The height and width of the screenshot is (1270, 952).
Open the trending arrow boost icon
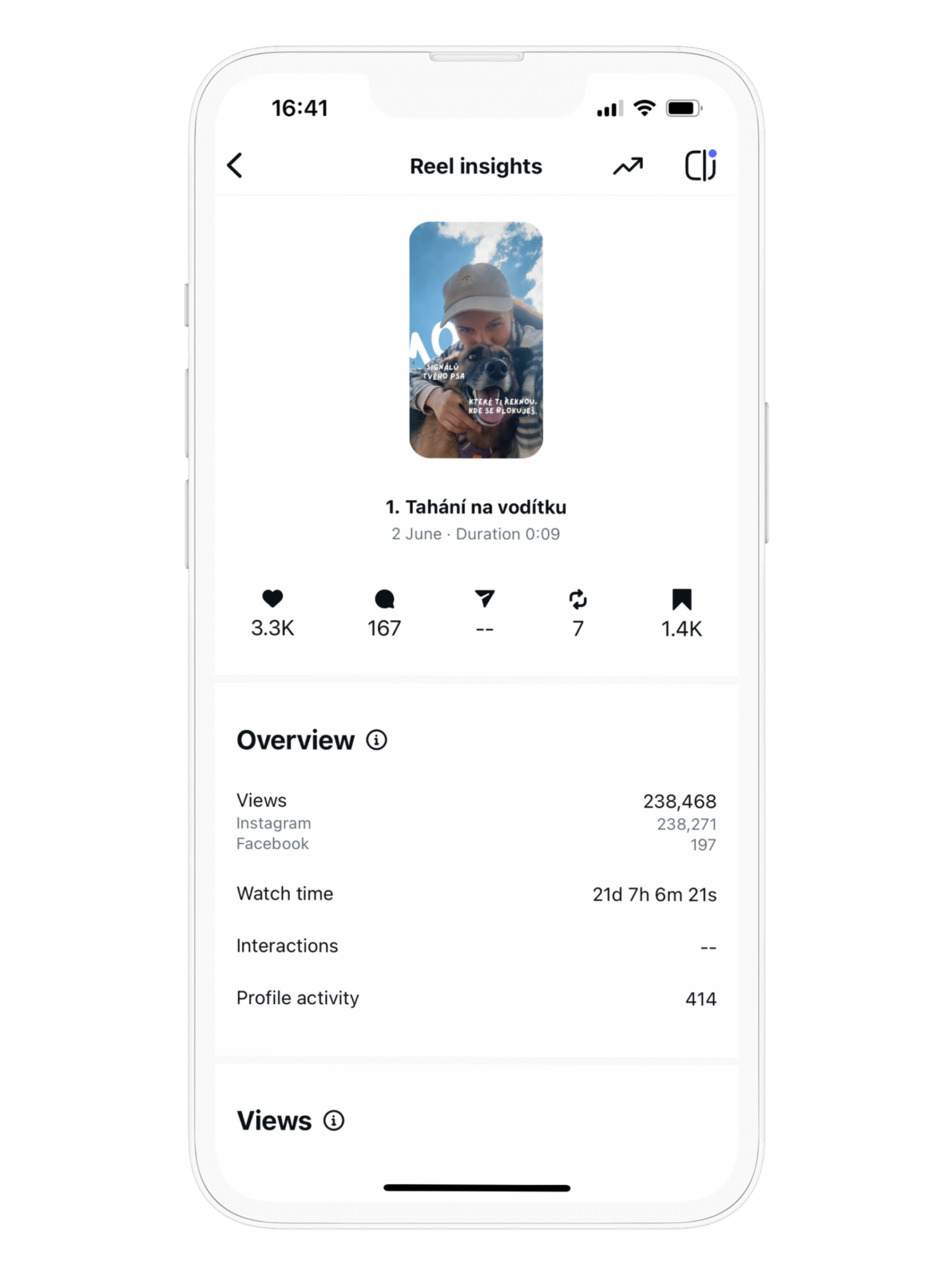click(x=628, y=167)
